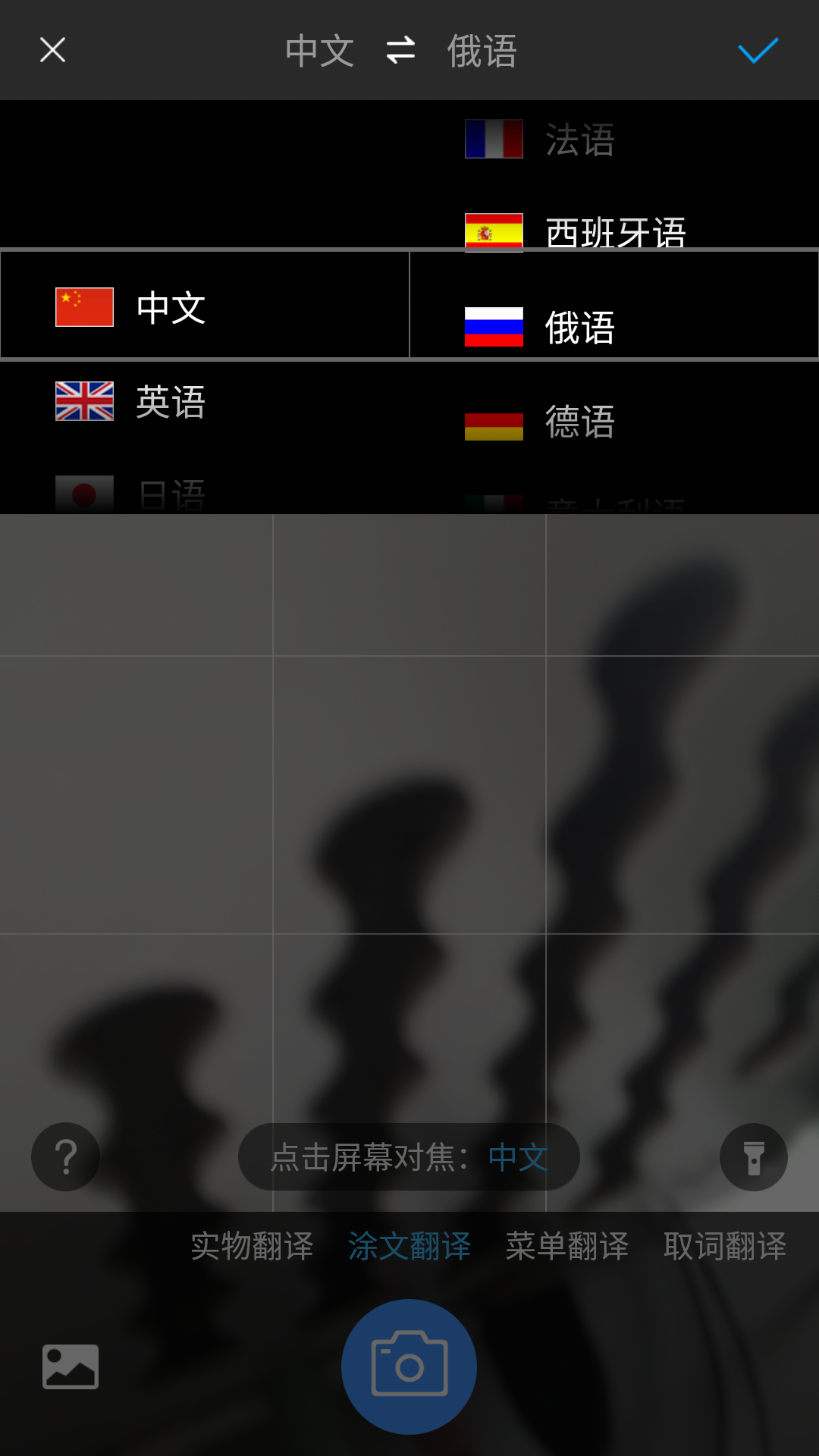Close the language picker with the X
Image resolution: width=819 pixels, height=1456 pixels.
tap(52, 50)
